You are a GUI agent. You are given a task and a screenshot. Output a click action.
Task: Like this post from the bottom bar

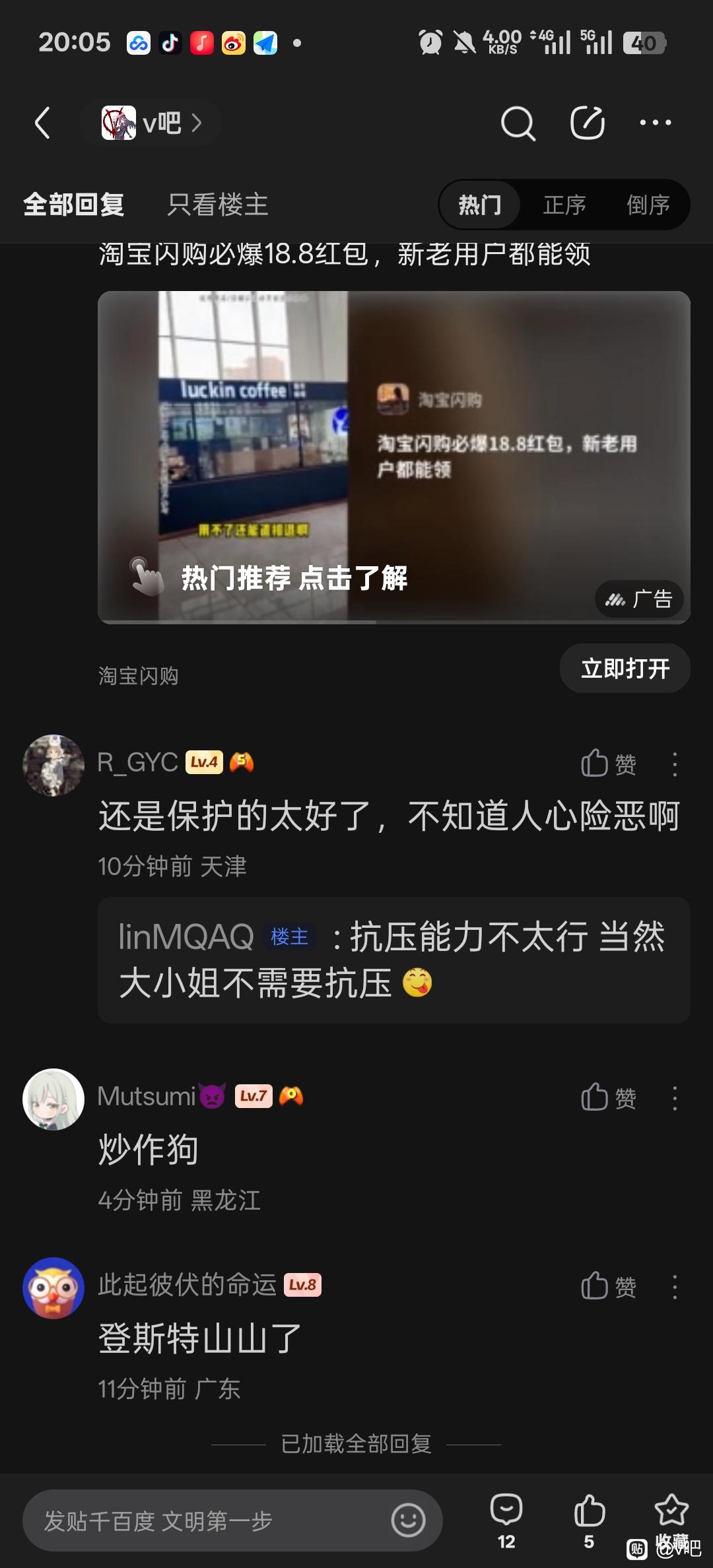(589, 1519)
